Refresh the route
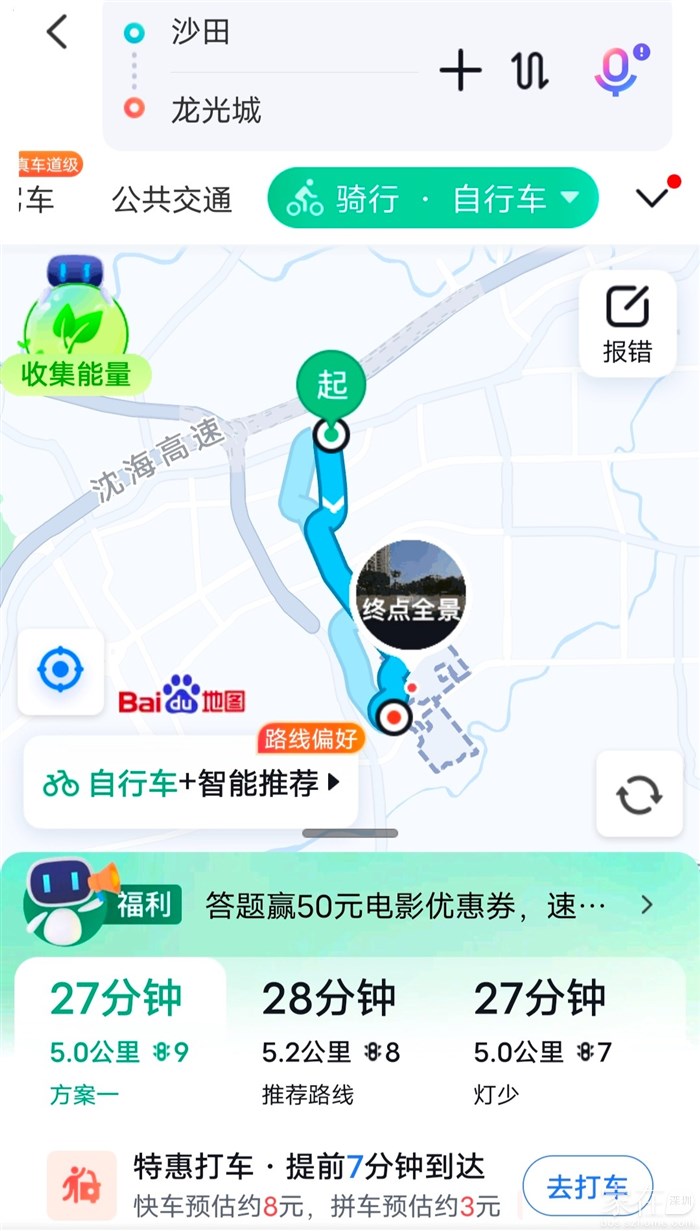 point(639,794)
